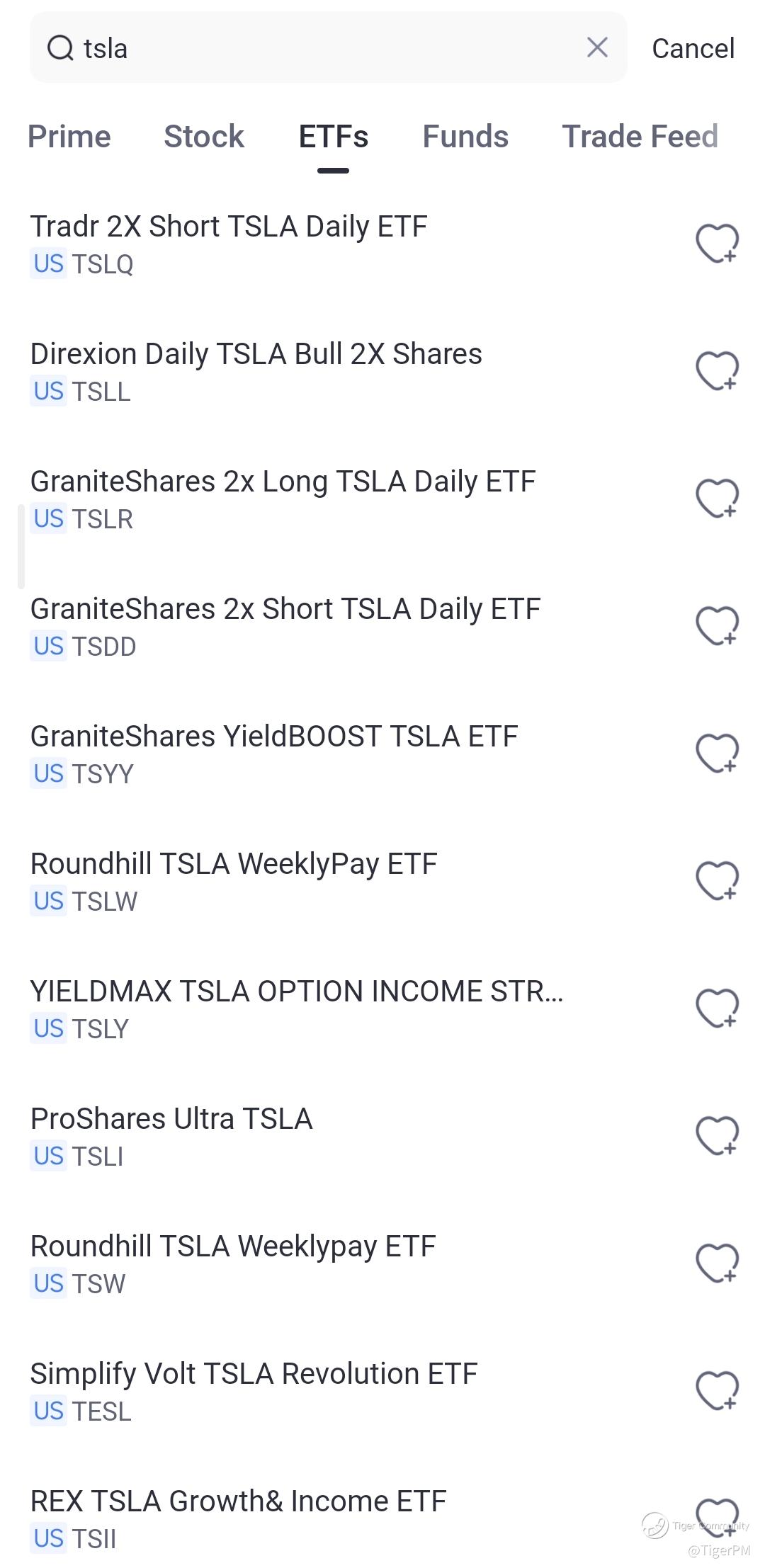
Task: Open Simplify Volt TSLA Revolution ETF
Action: coord(254,1390)
